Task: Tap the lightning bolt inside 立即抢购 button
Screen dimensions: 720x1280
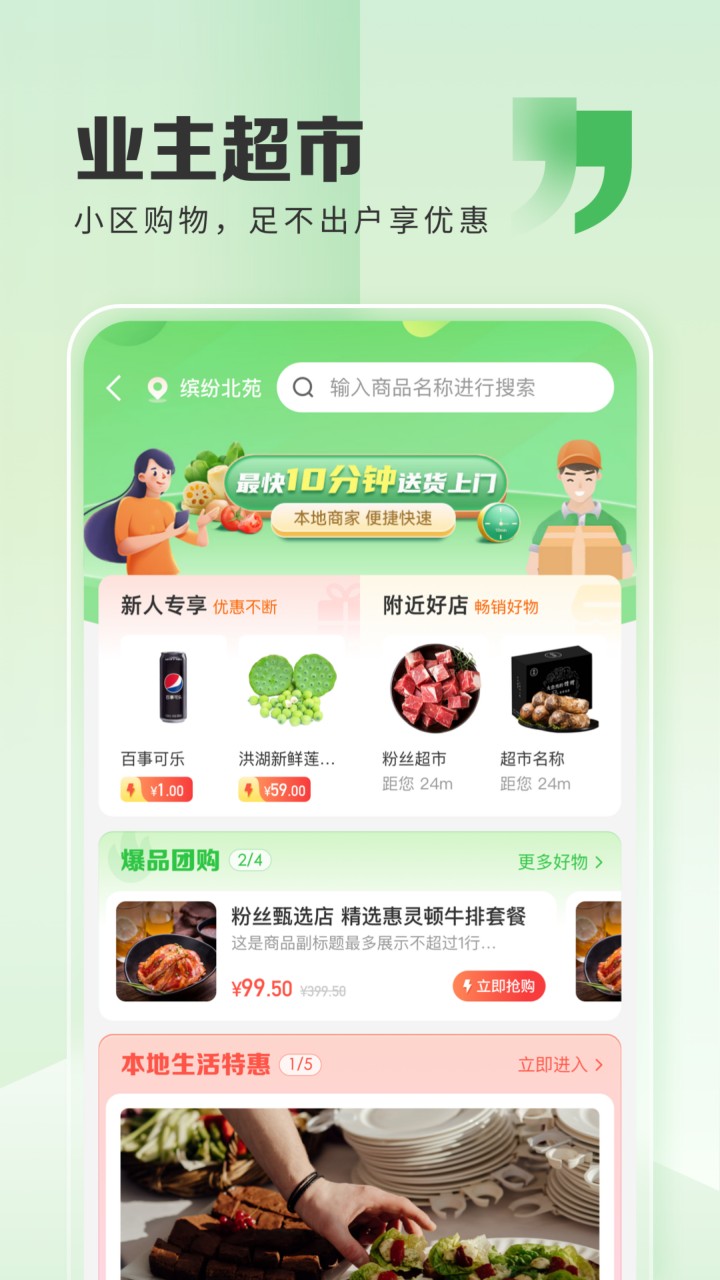Action: click(x=467, y=984)
